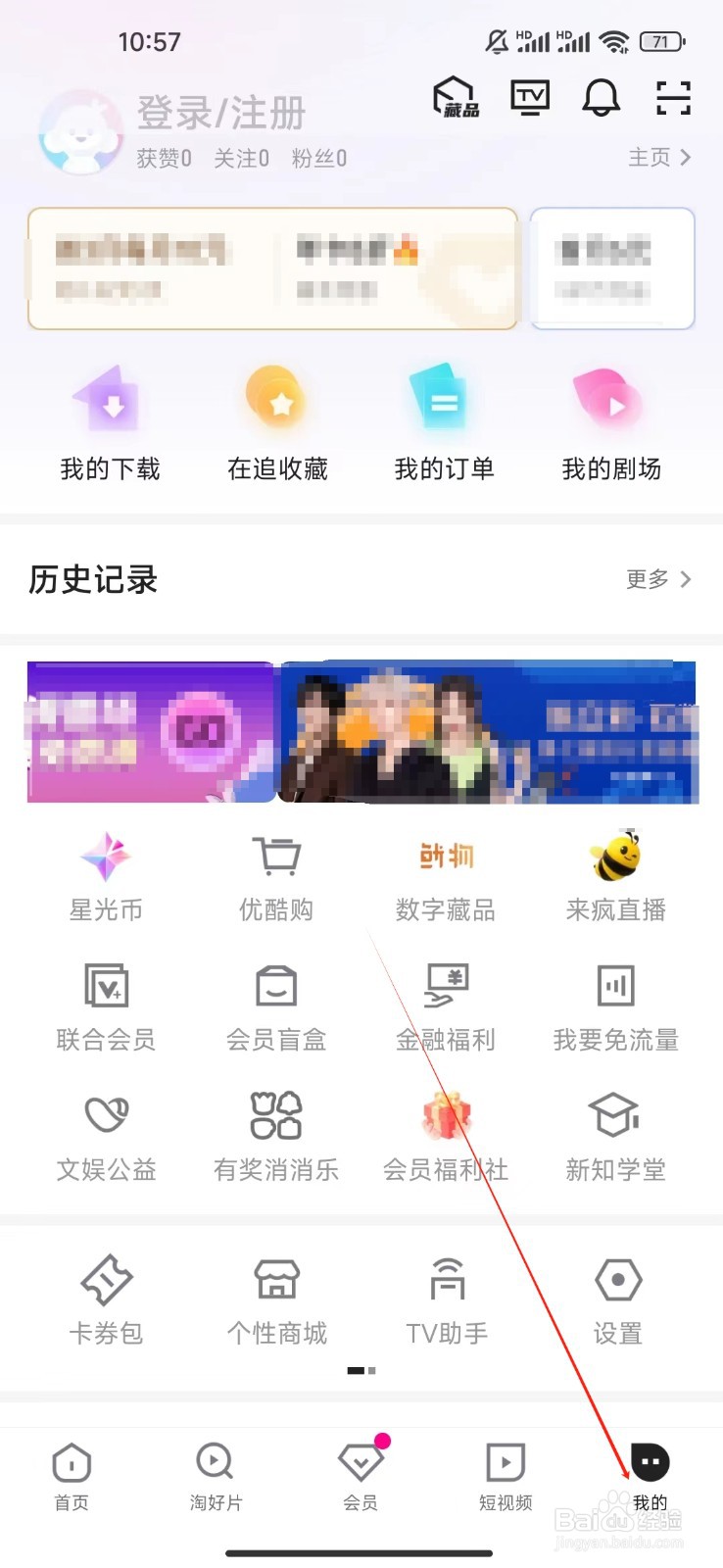Image resolution: width=723 pixels, height=1568 pixels.
Task: Open the 我的下载 downloads icon
Action: point(108,416)
